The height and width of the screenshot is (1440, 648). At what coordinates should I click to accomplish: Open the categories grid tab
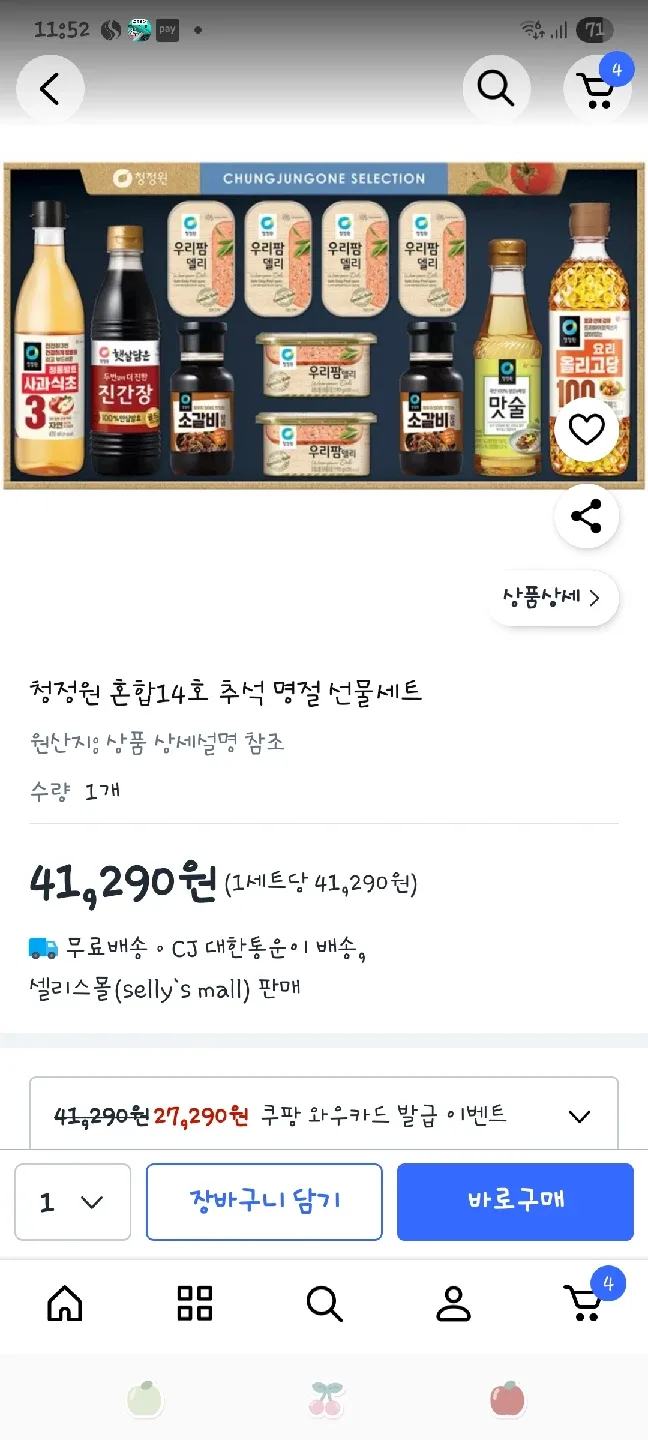click(x=195, y=1303)
